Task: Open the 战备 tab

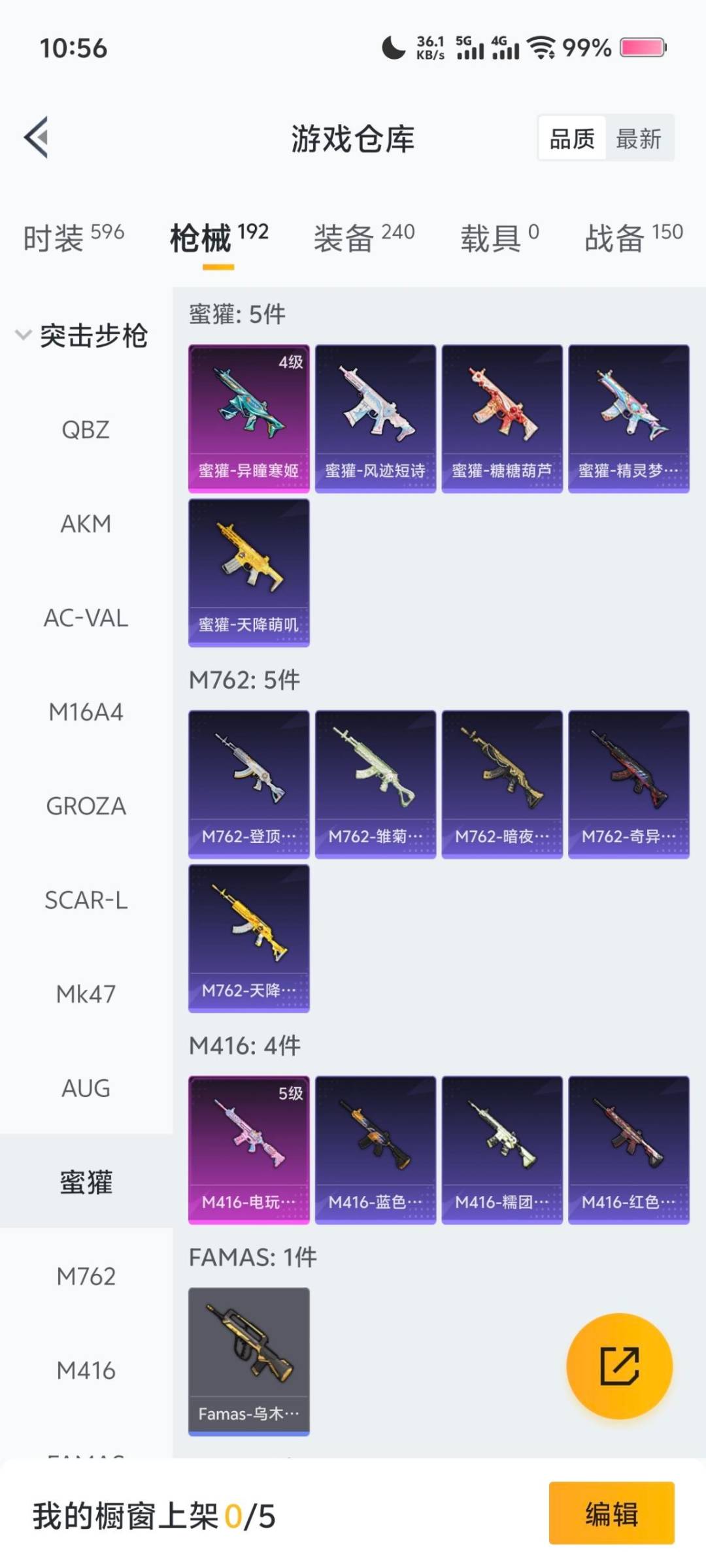Action: (633, 237)
